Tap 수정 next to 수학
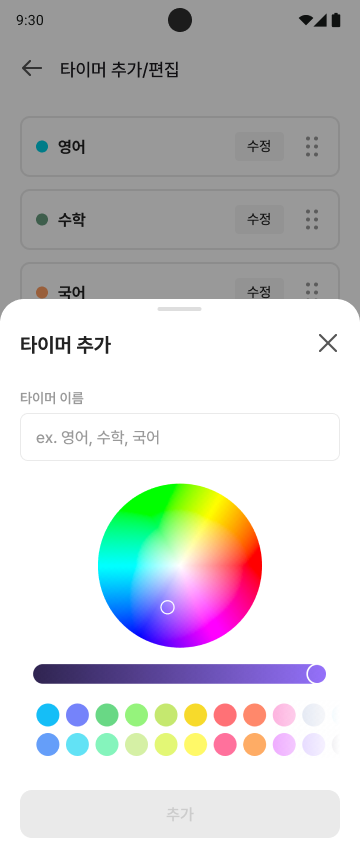 coord(259,219)
